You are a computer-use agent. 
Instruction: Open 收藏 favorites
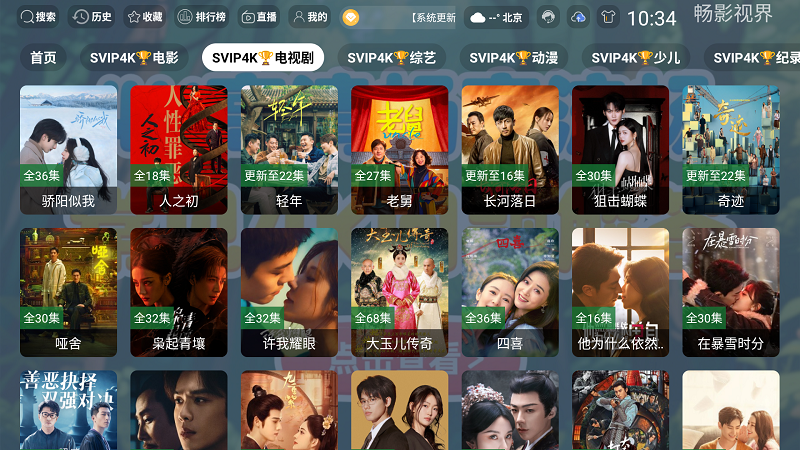pyautogui.click(x=144, y=17)
